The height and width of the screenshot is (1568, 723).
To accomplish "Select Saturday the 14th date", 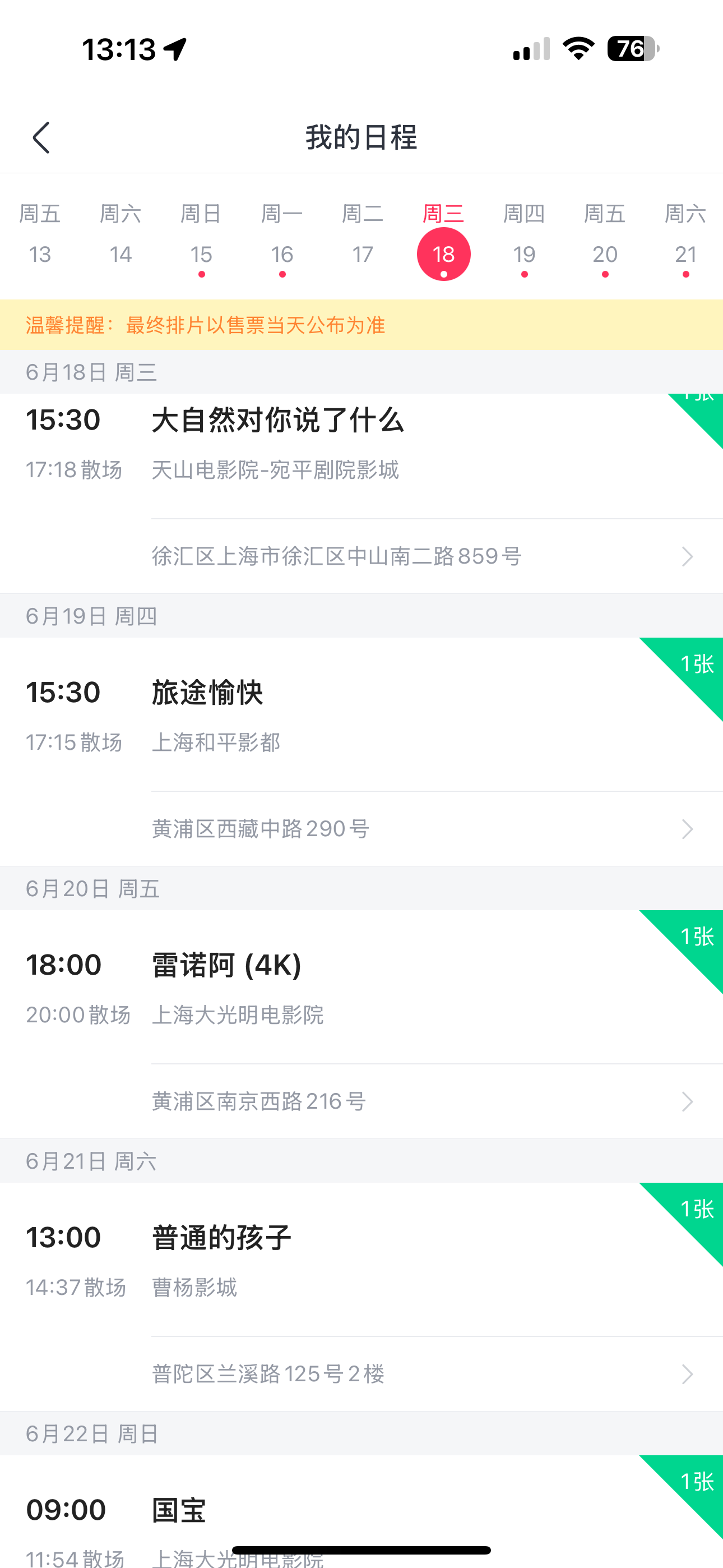I will pyautogui.click(x=121, y=239).
